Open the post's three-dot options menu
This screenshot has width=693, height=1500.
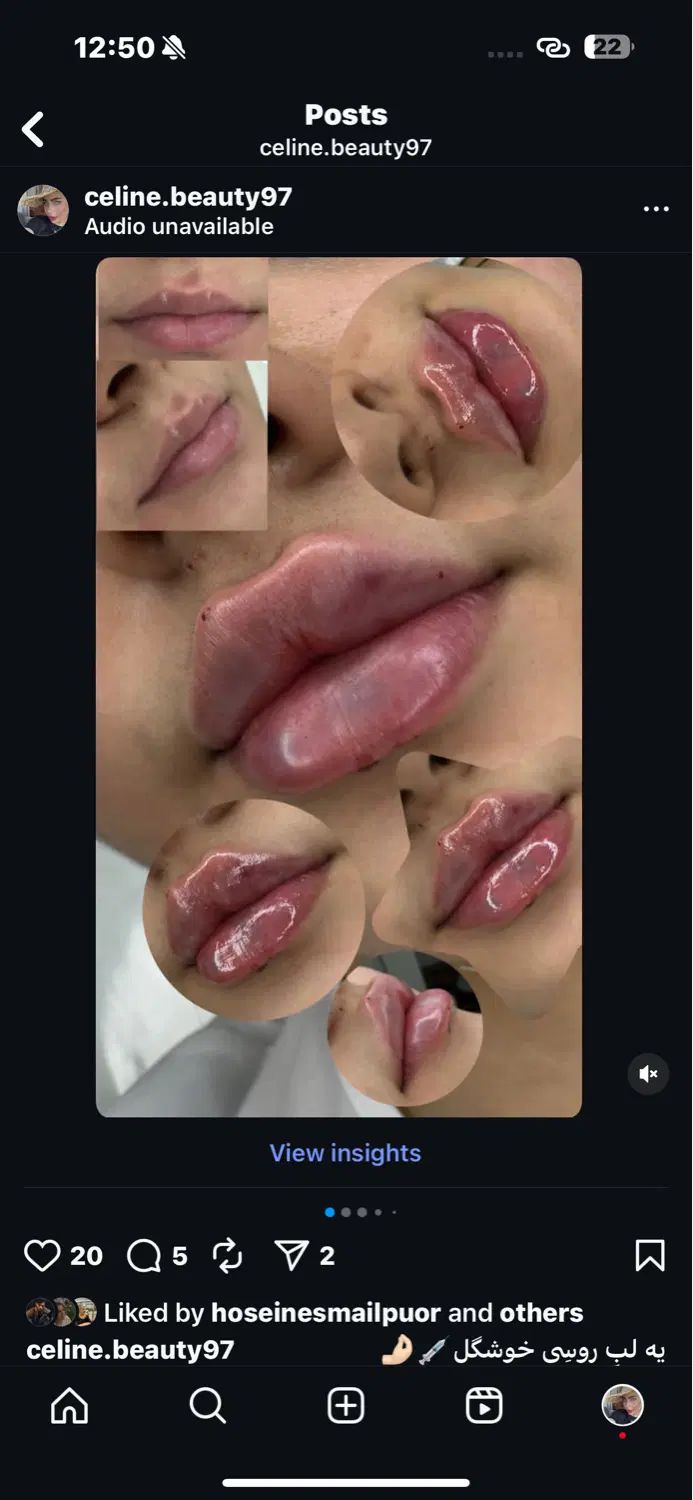click(656, 209)
